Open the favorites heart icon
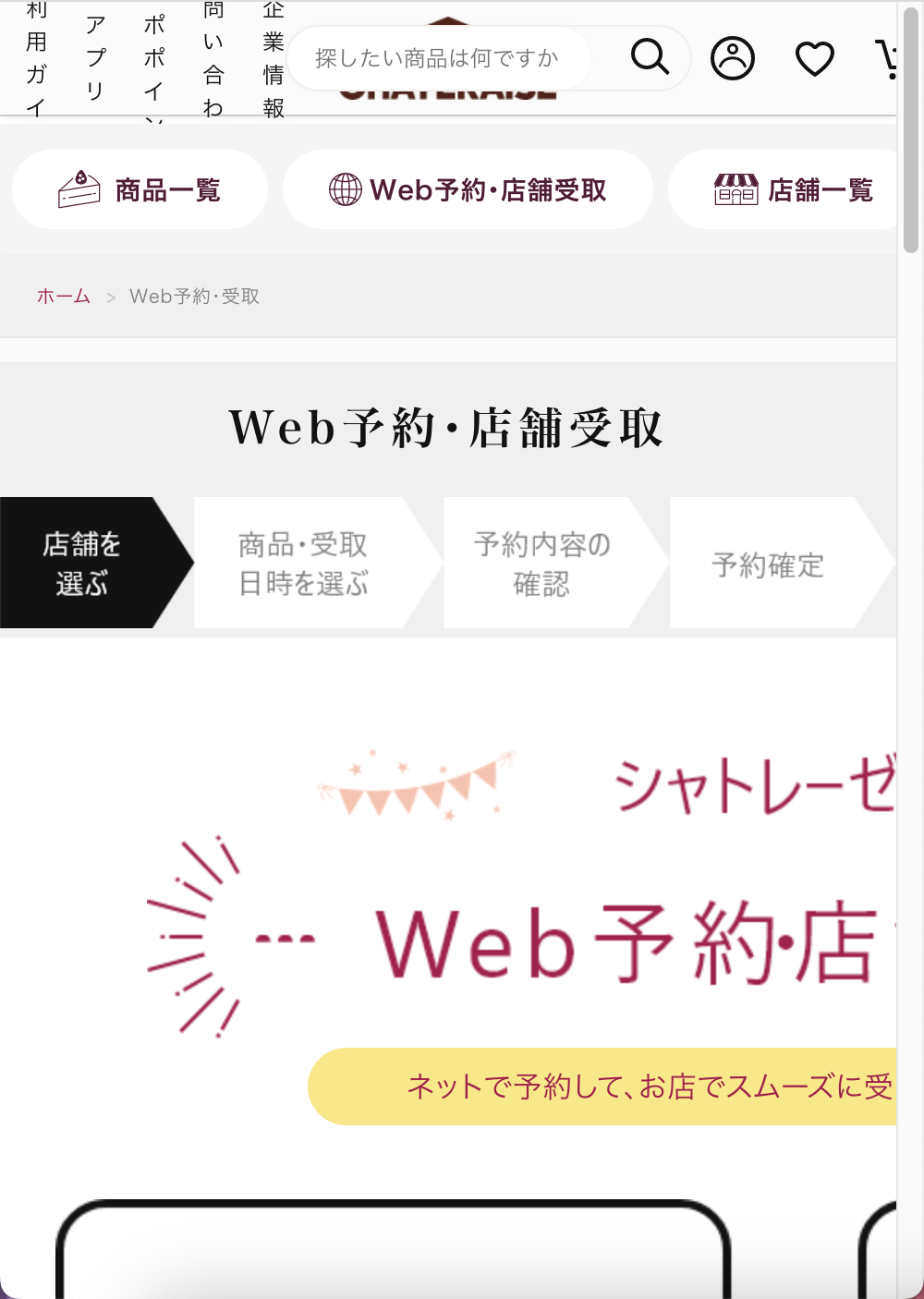The height and width of the screenshot is (1299, 924). point(814,59)
